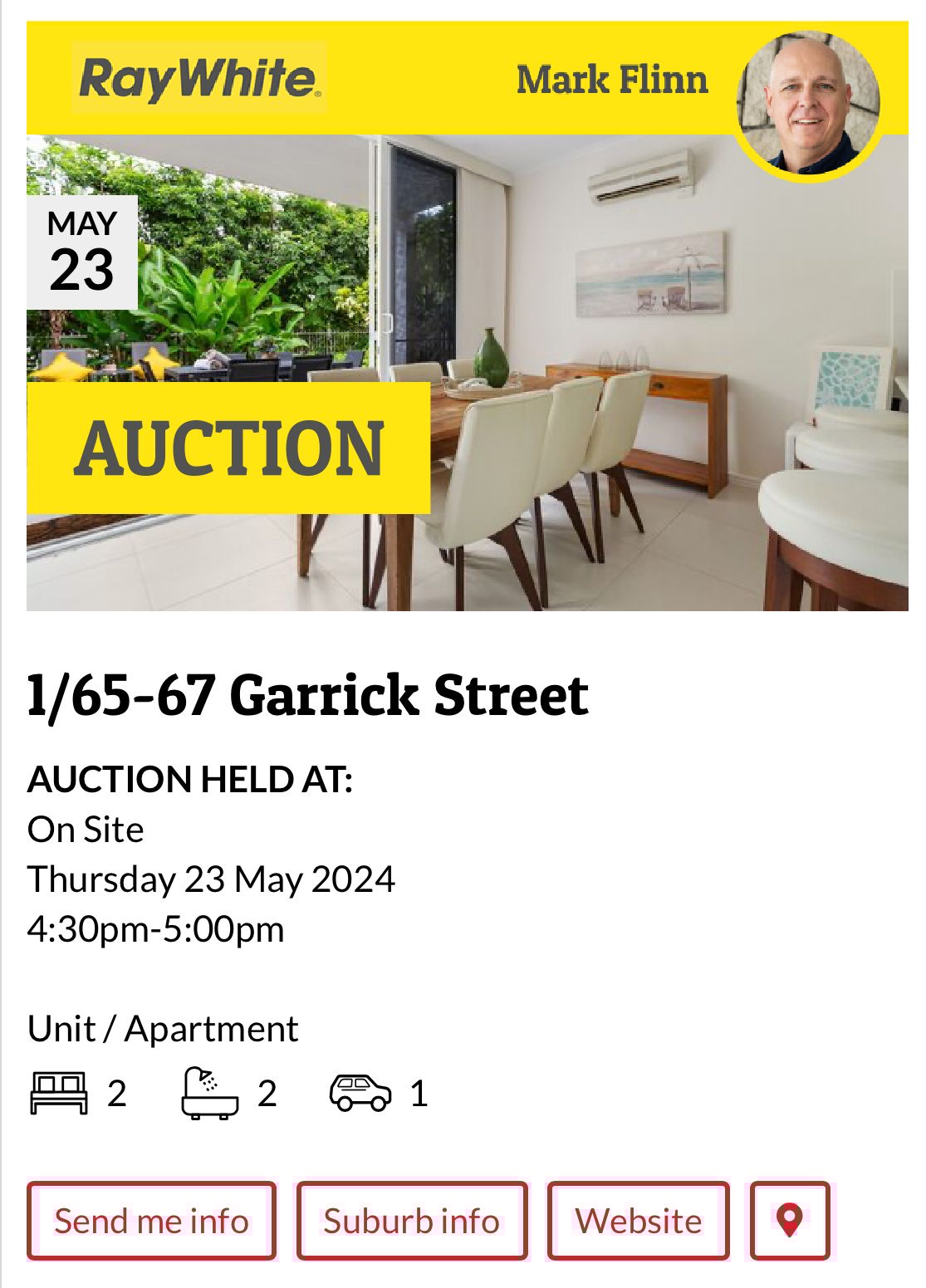Viewport: 926px width, 1288px height.
Task: Visit the property Website
Action: pyautogui.click(x=638, y=1221)
